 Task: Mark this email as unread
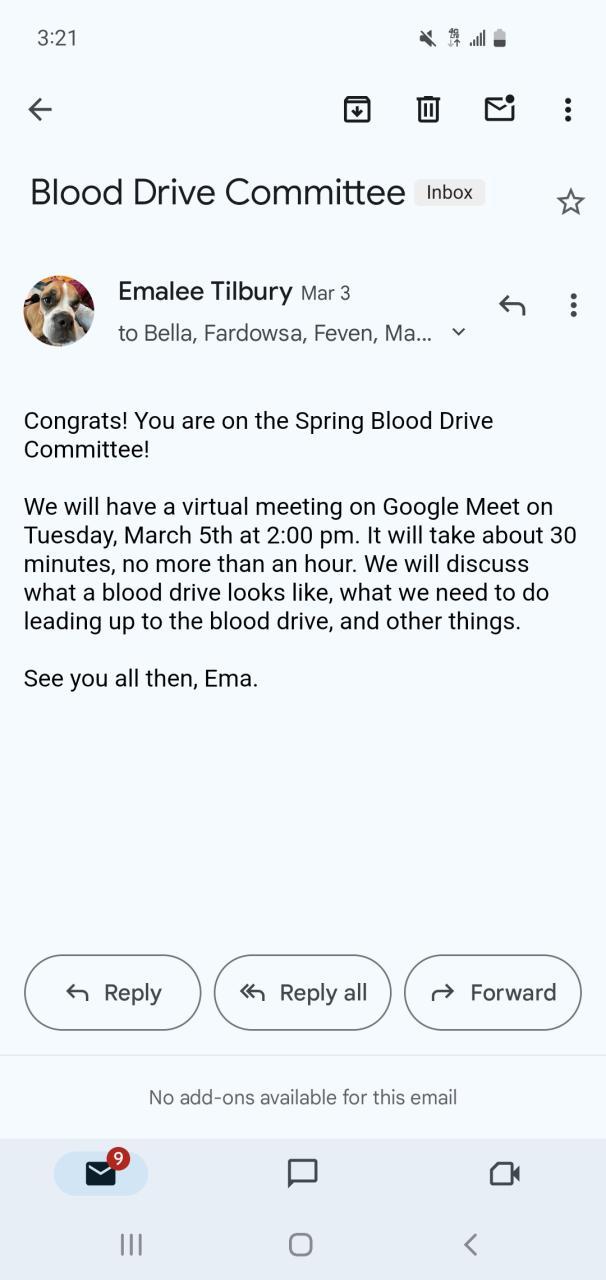499,108
